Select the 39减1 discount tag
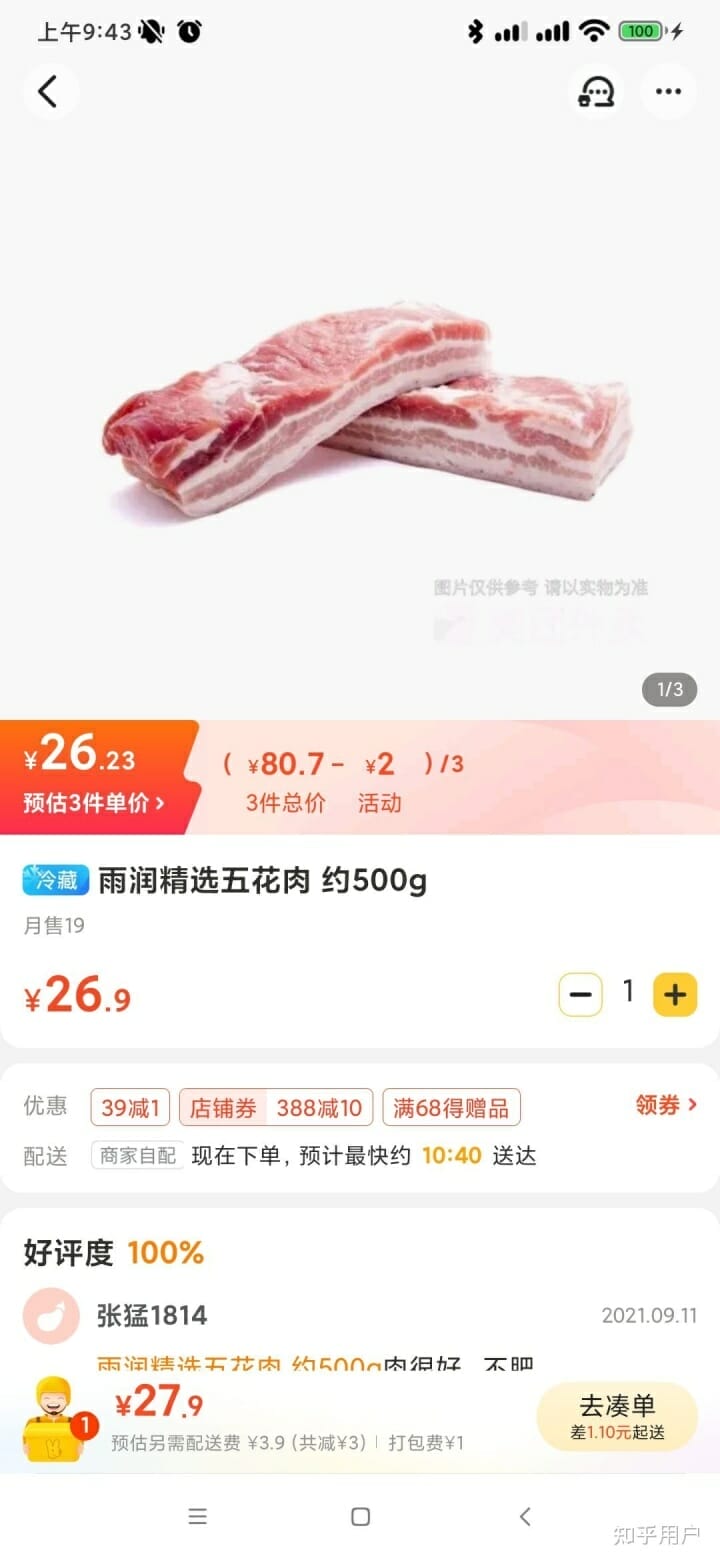Screen dimensions: 720x1560 [x=130, y=1107]
